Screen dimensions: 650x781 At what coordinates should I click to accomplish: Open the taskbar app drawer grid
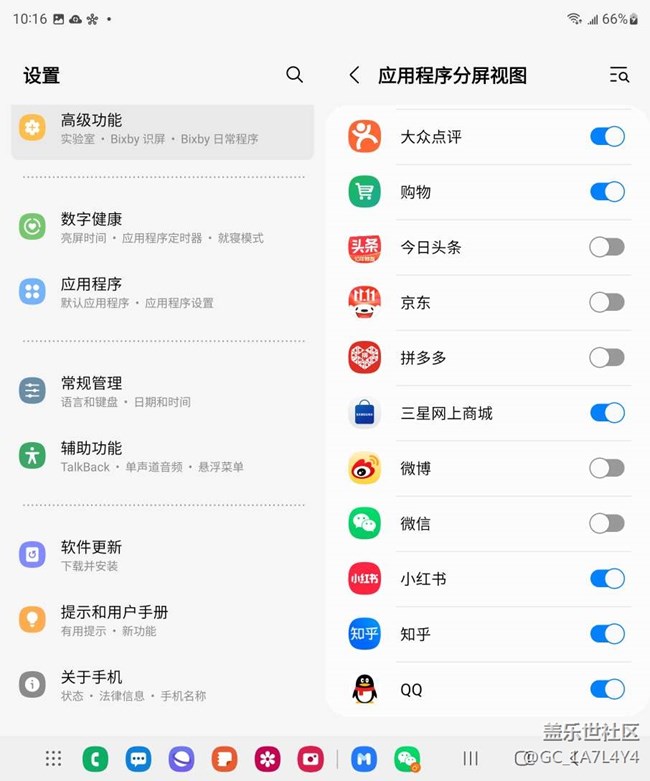click(53, 759)
